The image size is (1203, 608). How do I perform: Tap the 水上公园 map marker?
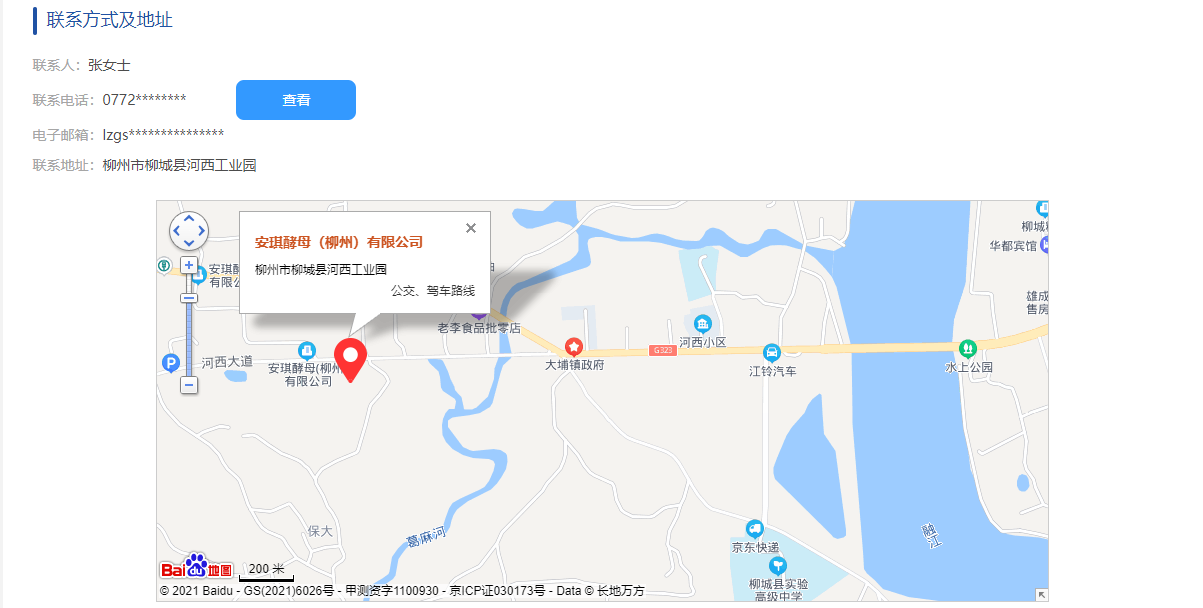(x=967, y=349)
